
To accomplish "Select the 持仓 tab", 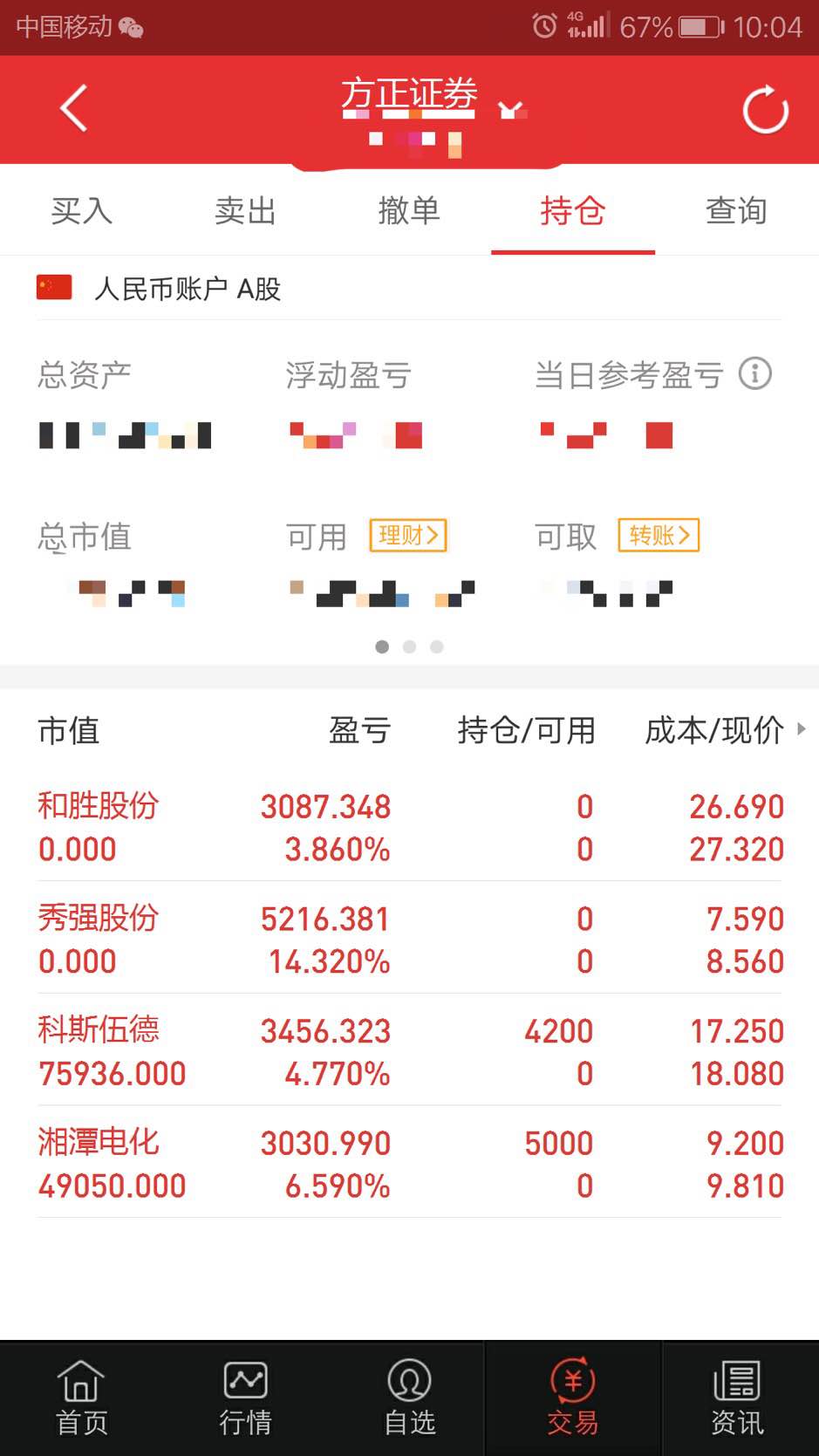I will 573,211.
